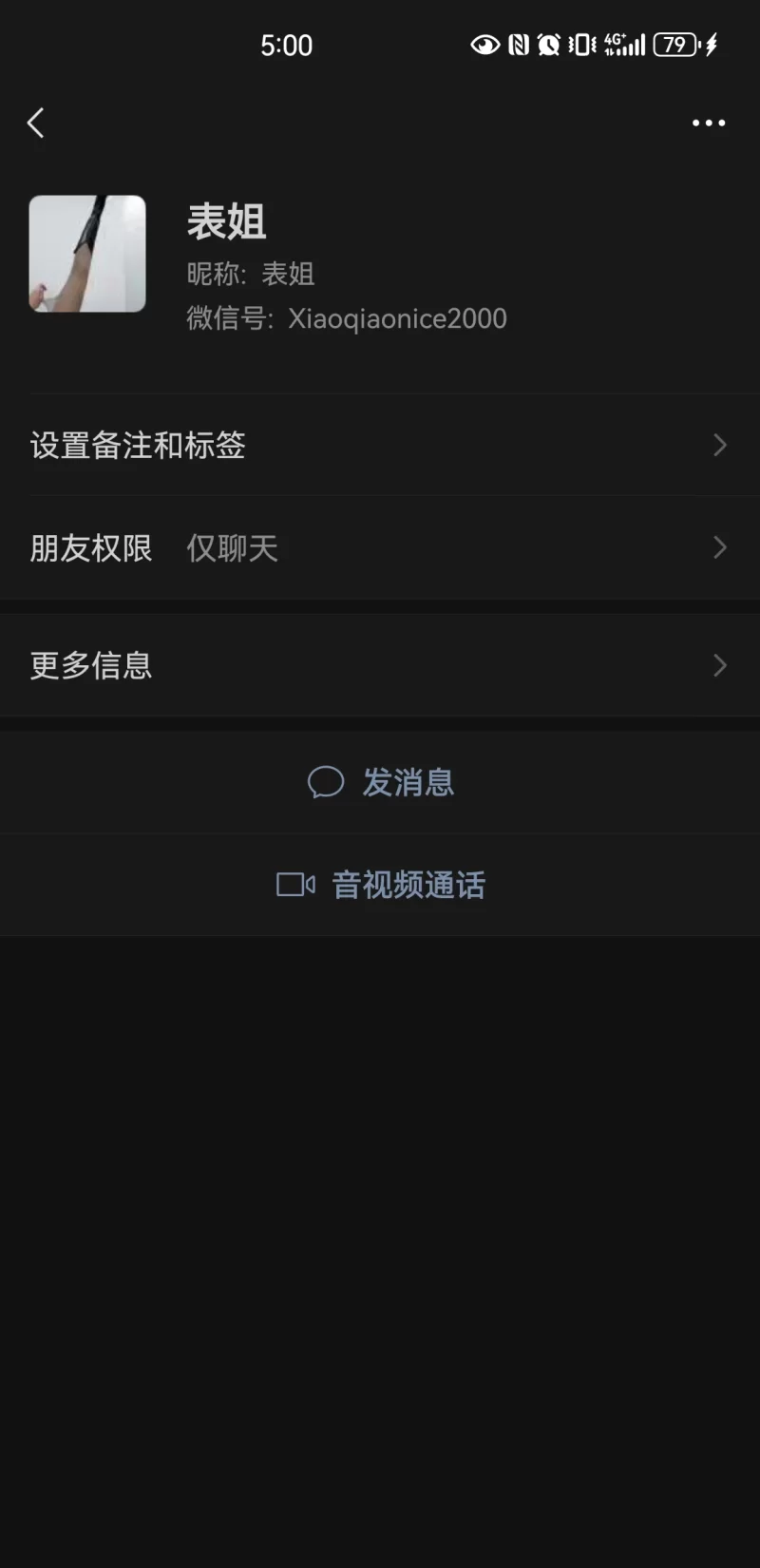
Task: Open 朋友权限 settings
Action: [x=380, y=547]
